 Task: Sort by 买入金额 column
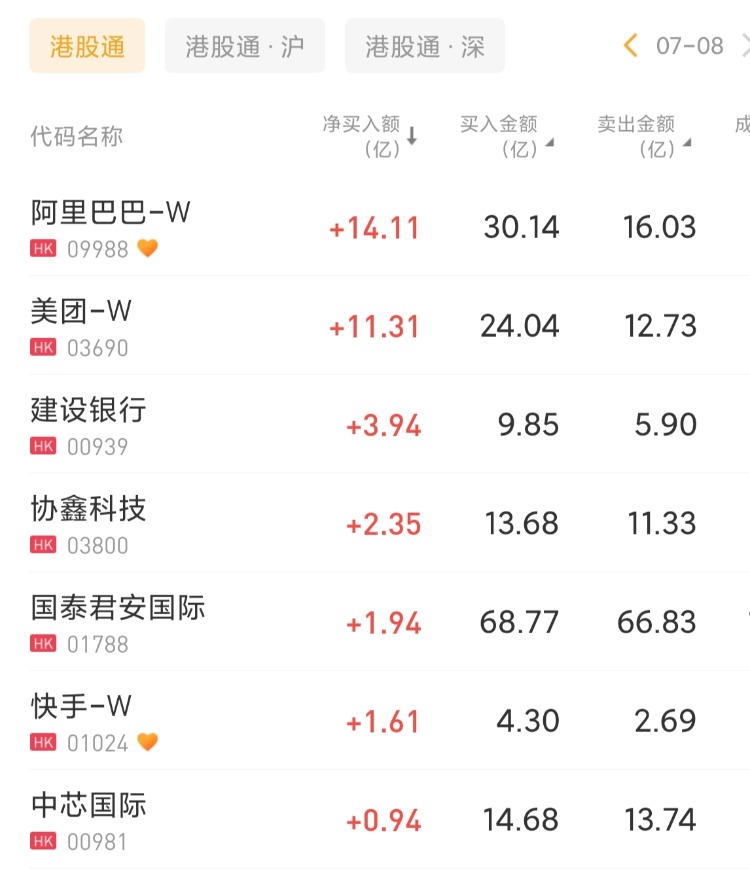pyautogui.click(x=506, y=136)
